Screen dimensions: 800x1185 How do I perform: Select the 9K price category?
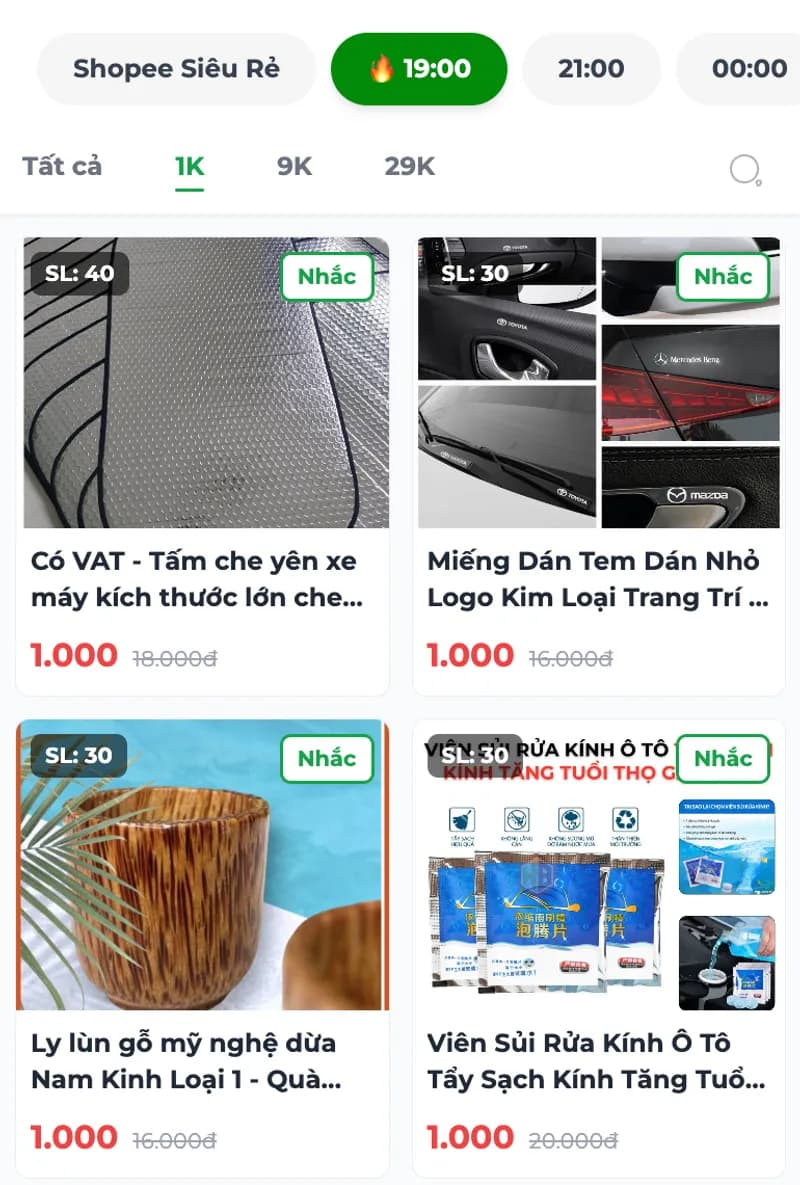(x=293, y=166)
